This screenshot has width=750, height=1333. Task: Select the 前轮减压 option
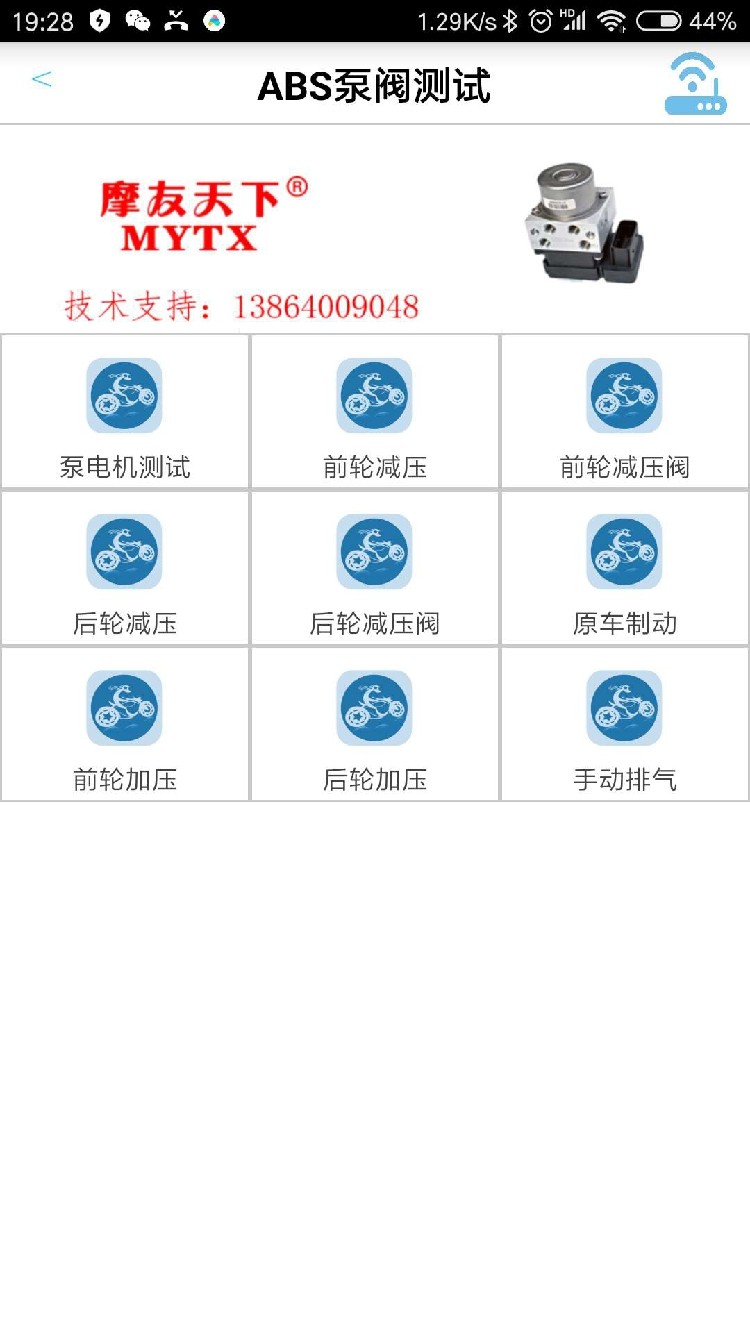(375, 411)
